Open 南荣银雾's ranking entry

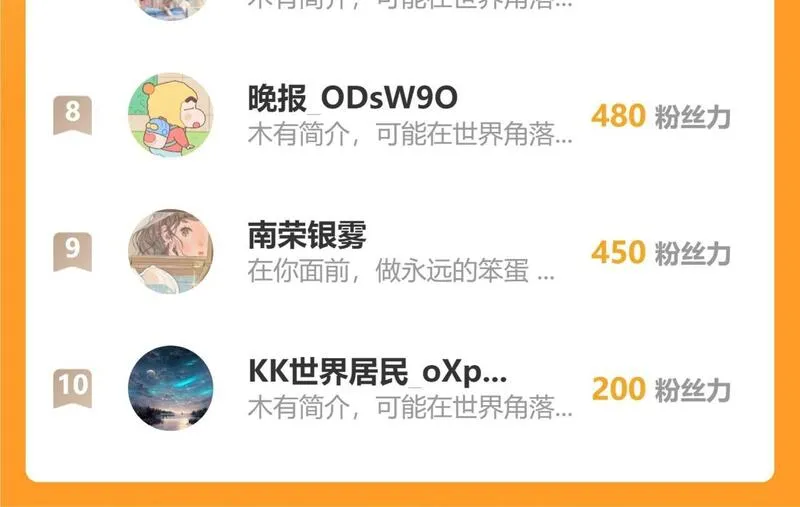tap(392, 251)
